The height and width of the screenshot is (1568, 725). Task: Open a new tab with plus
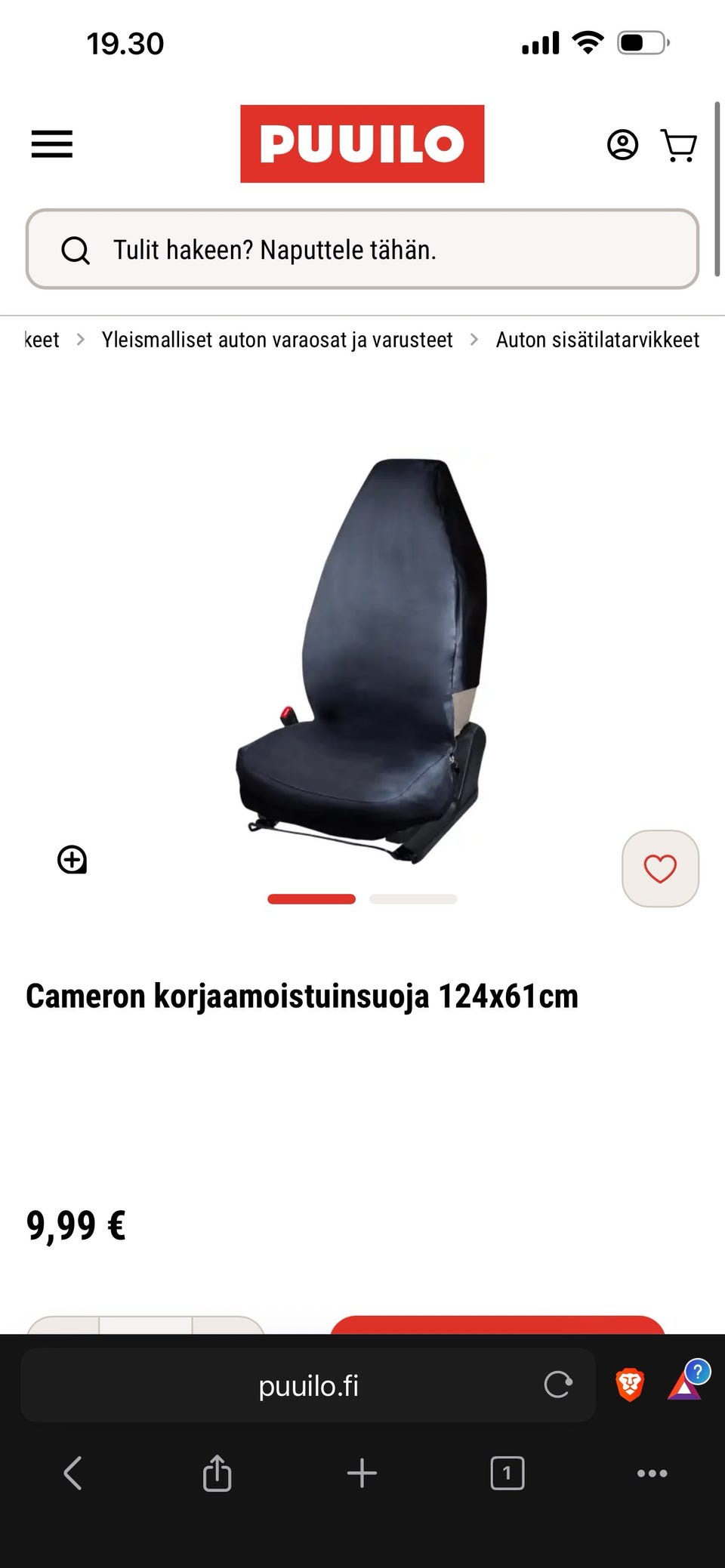(x=362, y=1473)
